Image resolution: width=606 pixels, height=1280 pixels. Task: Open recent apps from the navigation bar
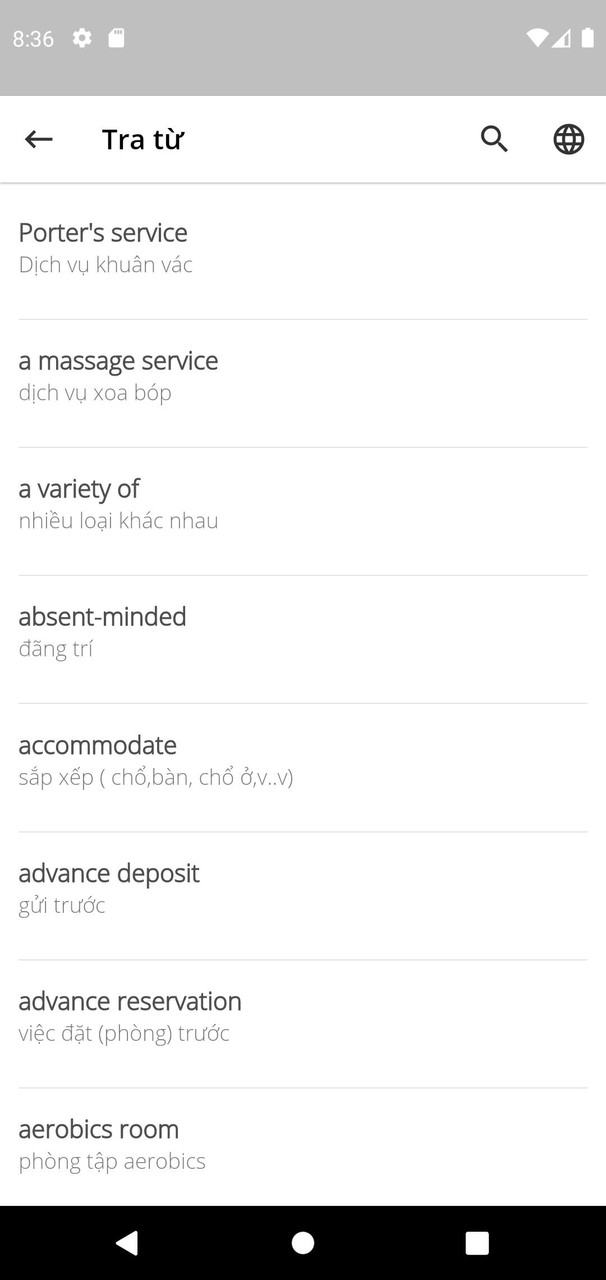[x=477, y=1242]
